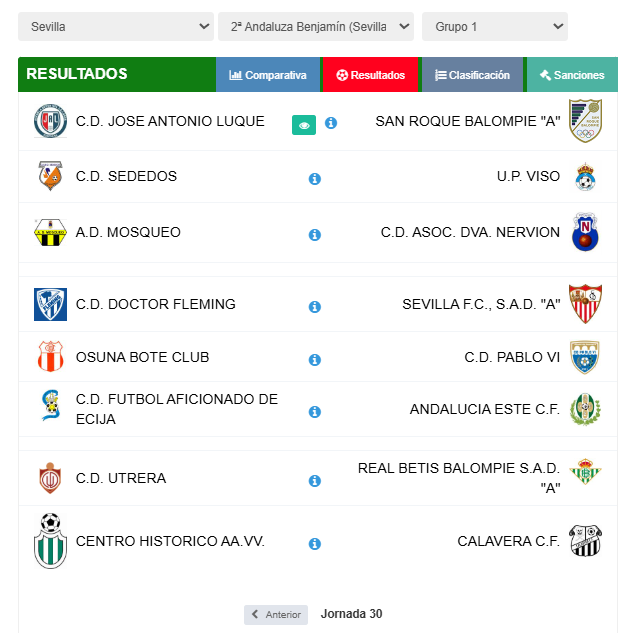Open info for C.D. Utrera match
The image size is (626, 633).
[x=314, y=481]
